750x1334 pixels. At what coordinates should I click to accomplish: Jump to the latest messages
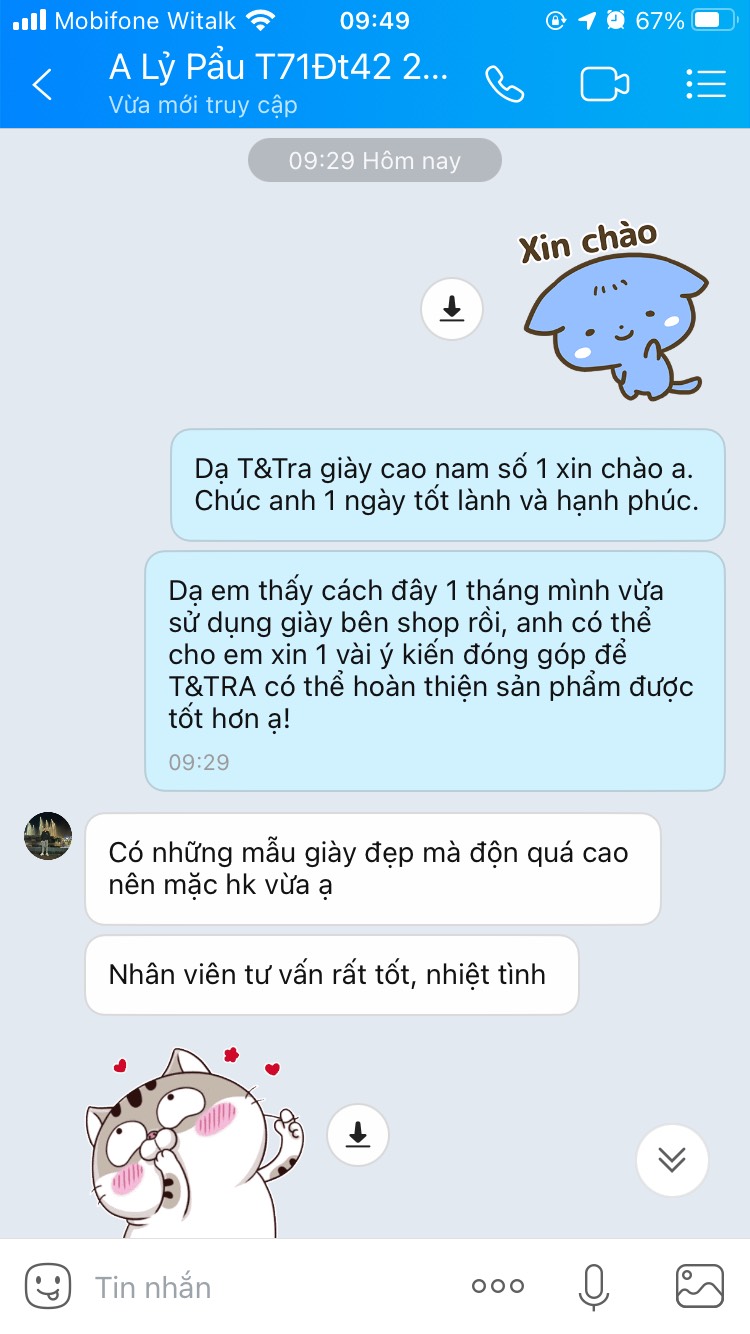point(672,1160)
